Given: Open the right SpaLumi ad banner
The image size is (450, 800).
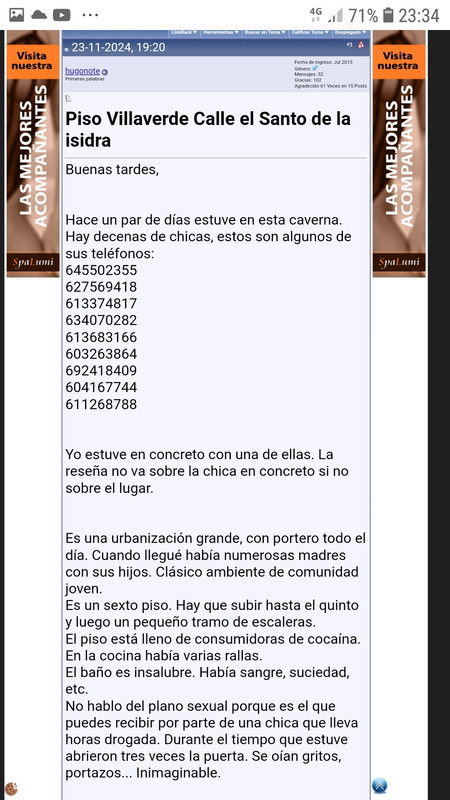Looking at the screenshot, I should coord(399,154).
